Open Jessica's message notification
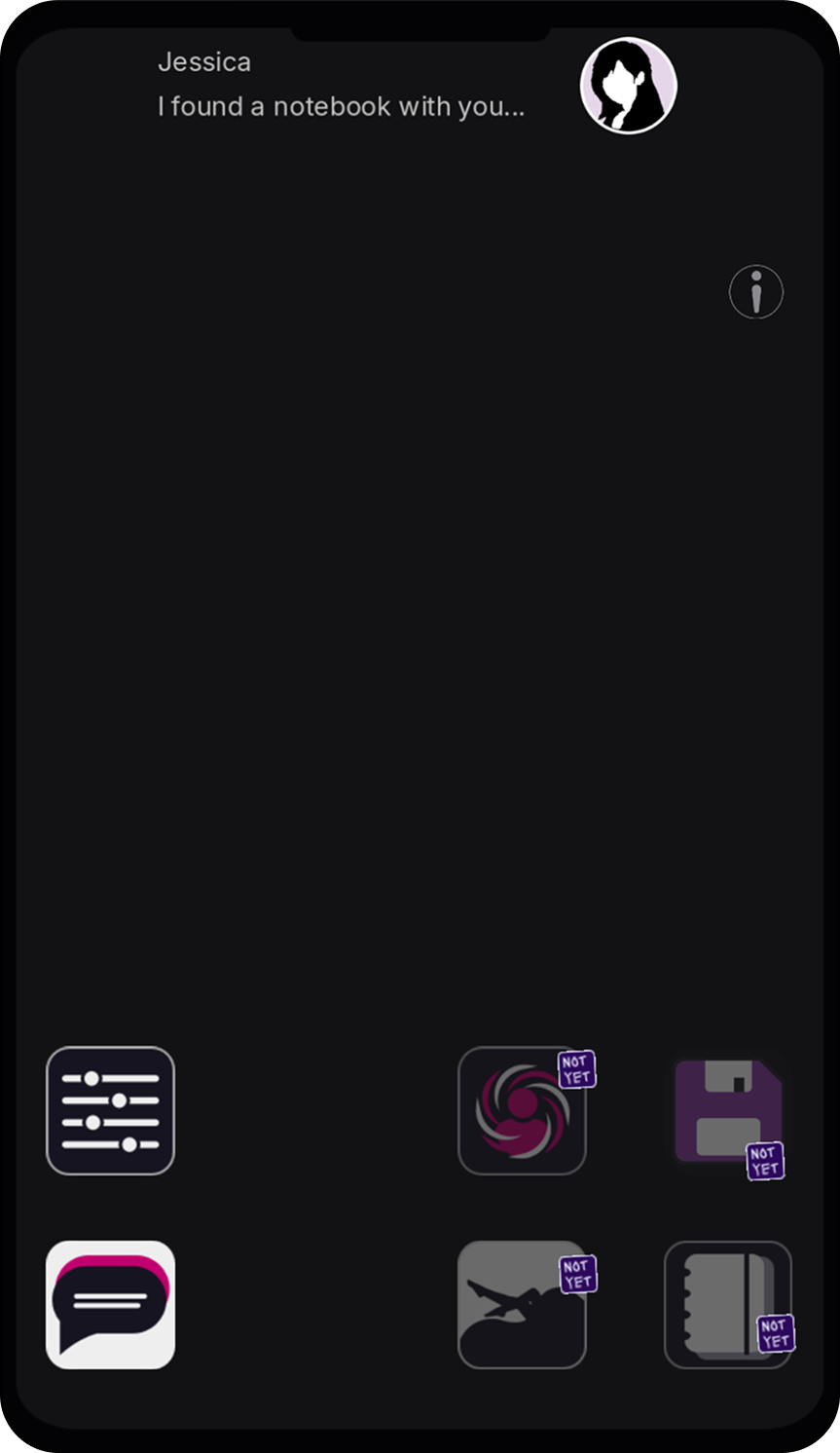 tap(341, 86)
